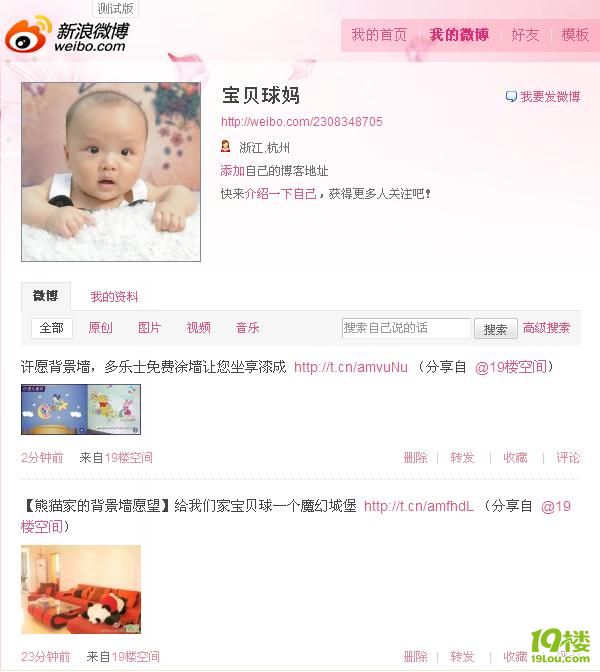This screenshot has width=600, height=672.
Task: Tap the 搜索 button
Action: (x=495, y=329)
